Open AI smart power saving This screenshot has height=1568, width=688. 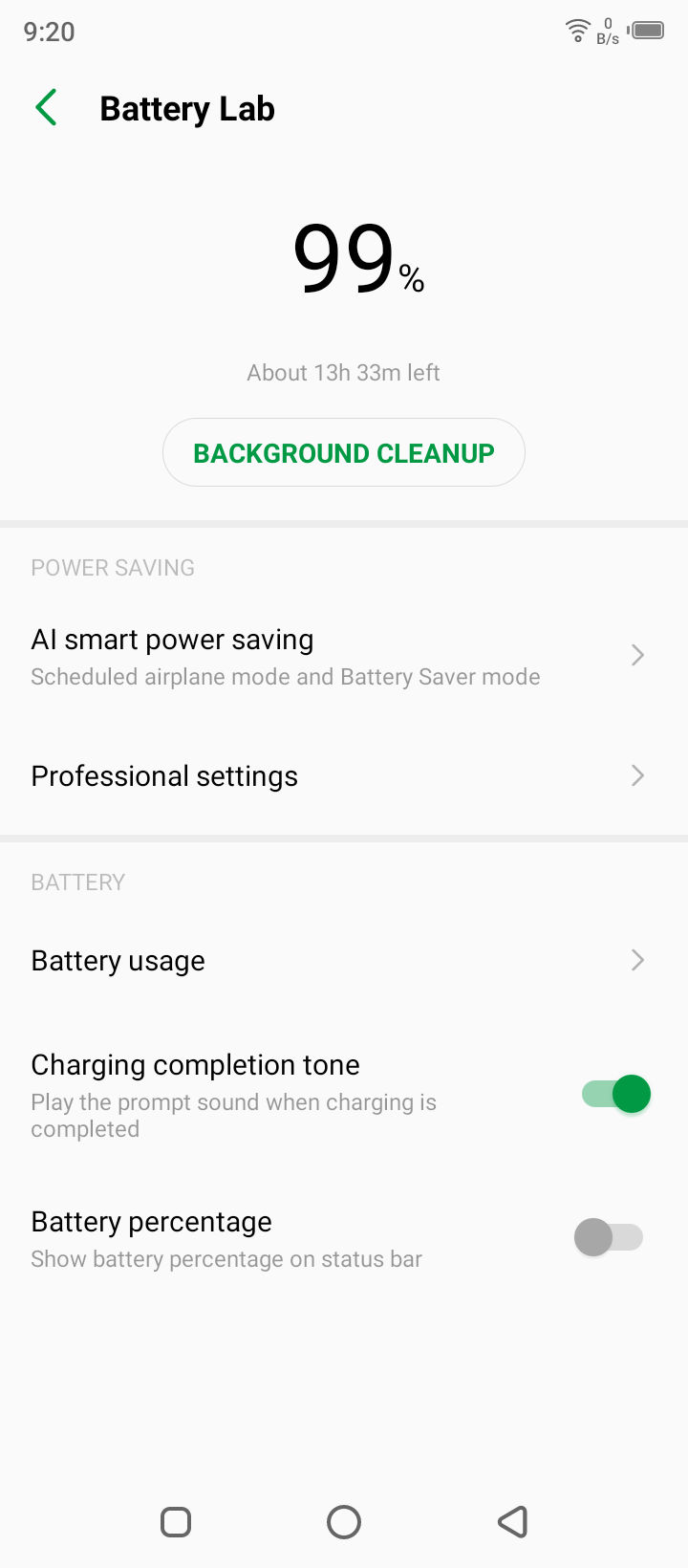click(x=334, y=657)
